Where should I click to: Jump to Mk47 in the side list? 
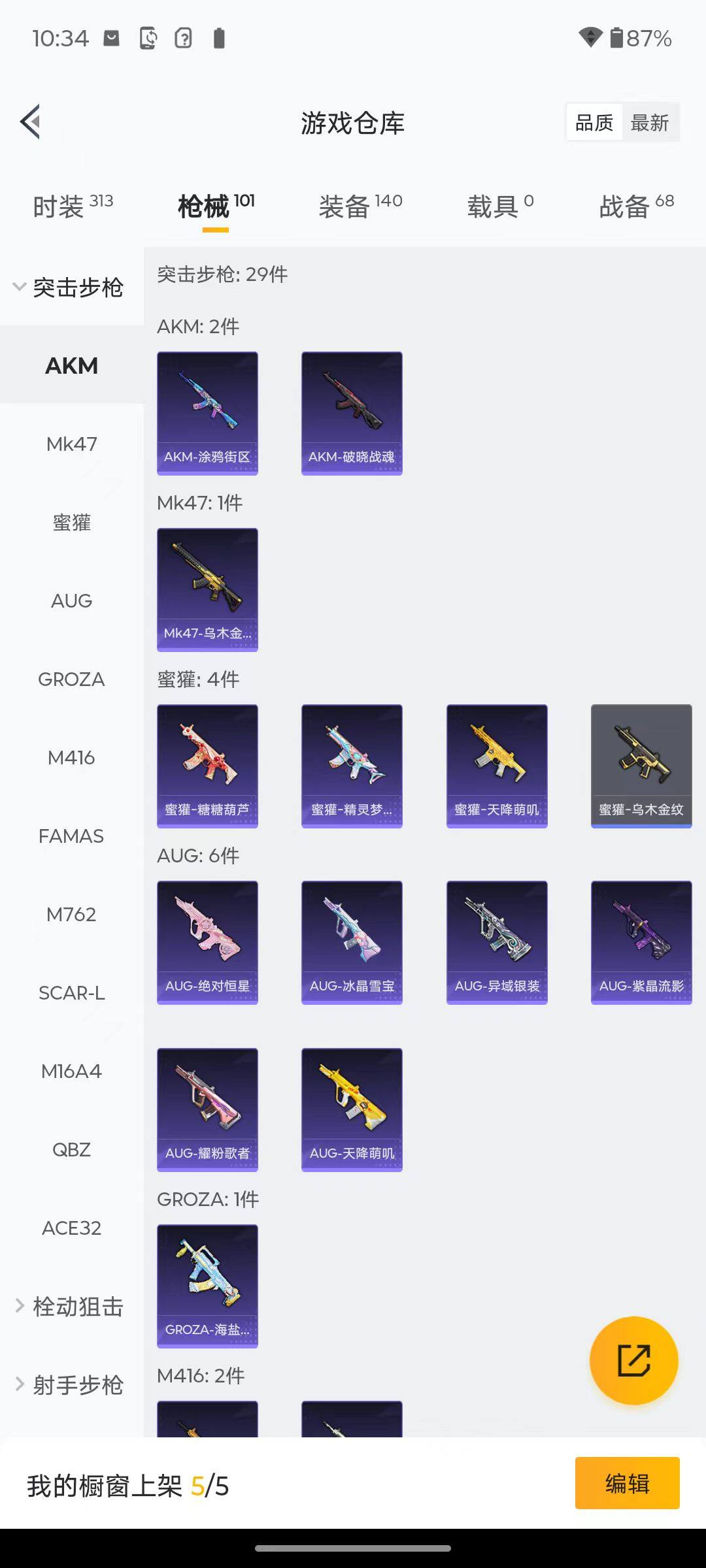click(71, 444)
